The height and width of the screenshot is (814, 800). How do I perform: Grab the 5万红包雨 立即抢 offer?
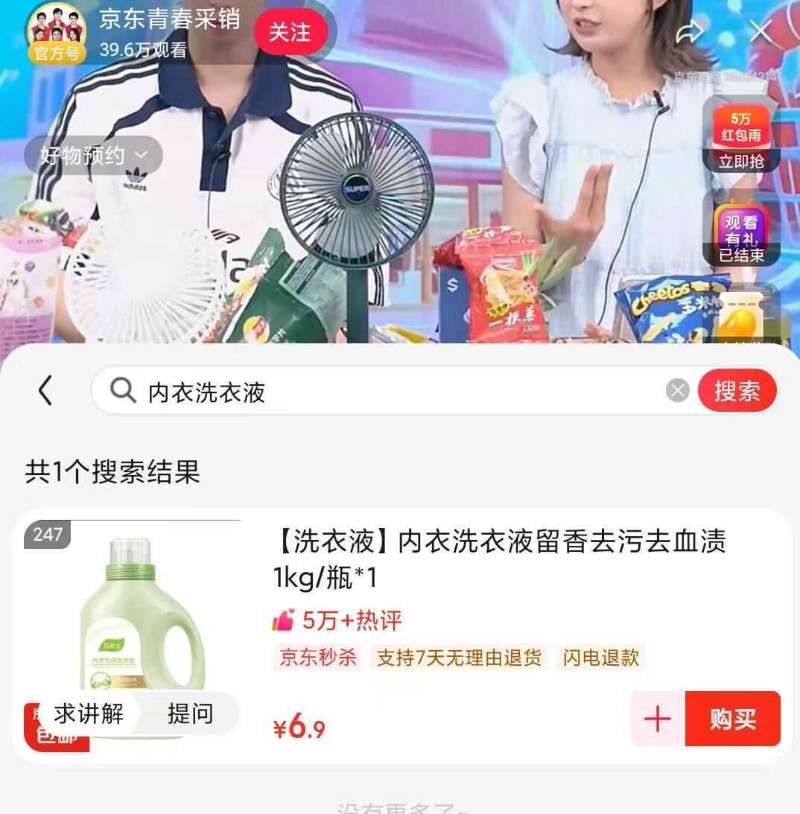pos(741,135)
